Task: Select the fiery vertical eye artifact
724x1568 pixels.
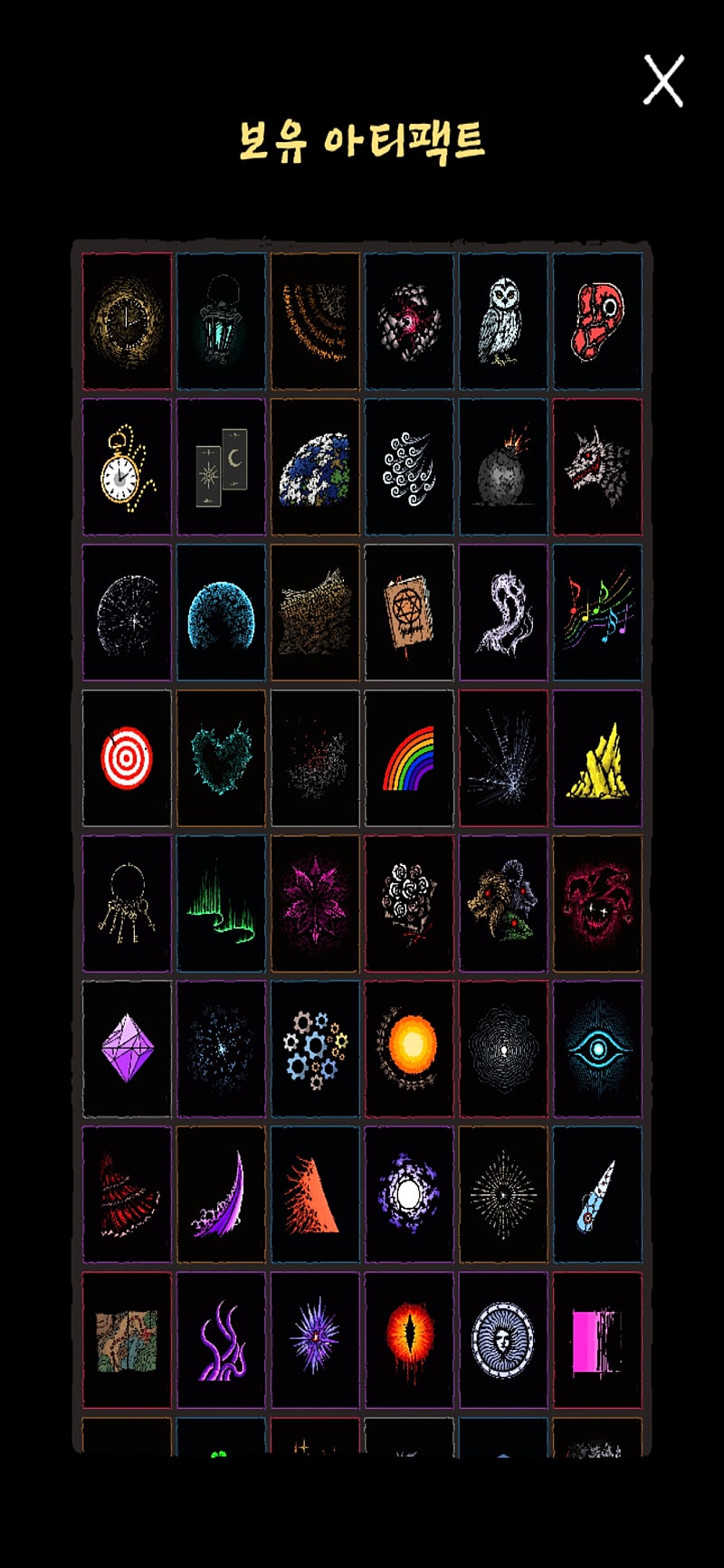Action: tap(409, 1340)
